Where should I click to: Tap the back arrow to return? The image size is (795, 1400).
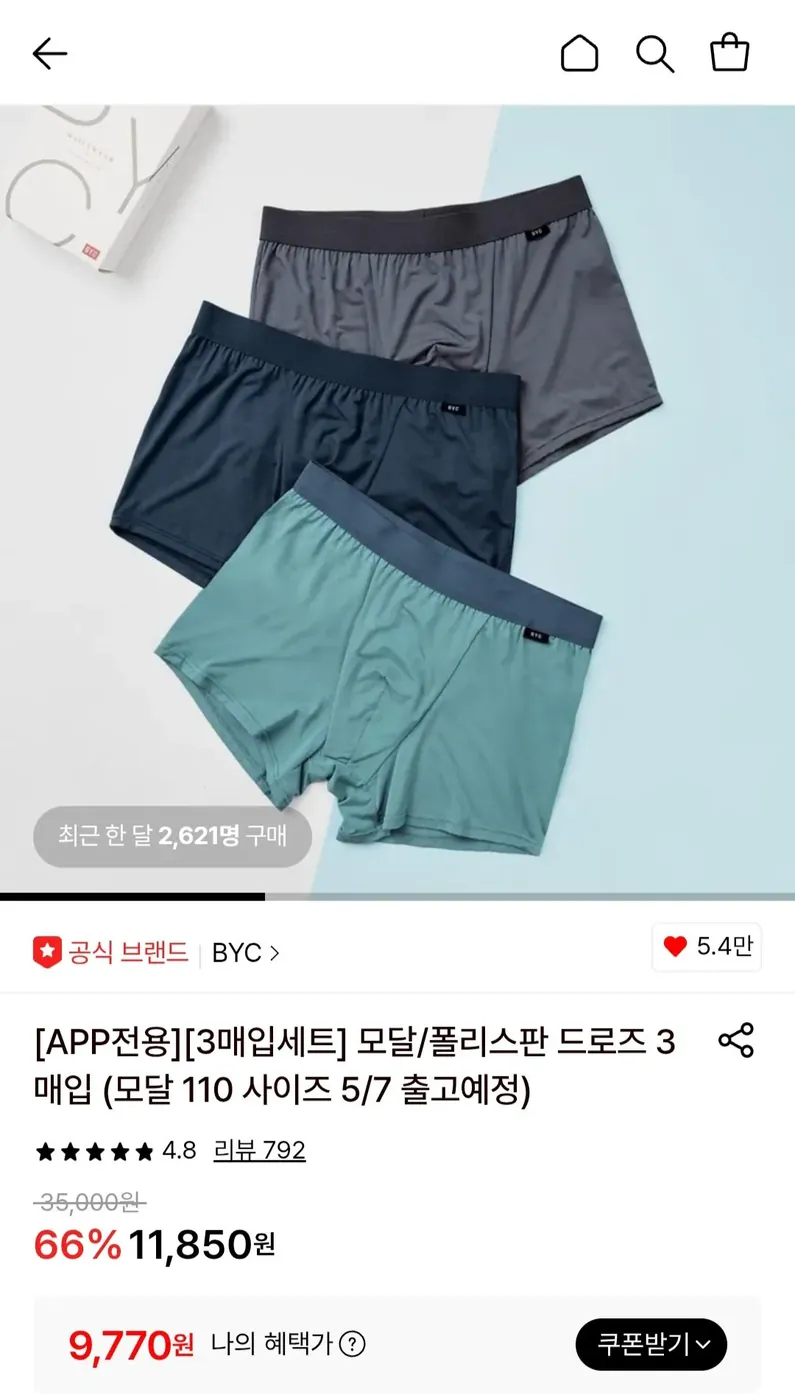pyautogui.click(x=50, y=54)
